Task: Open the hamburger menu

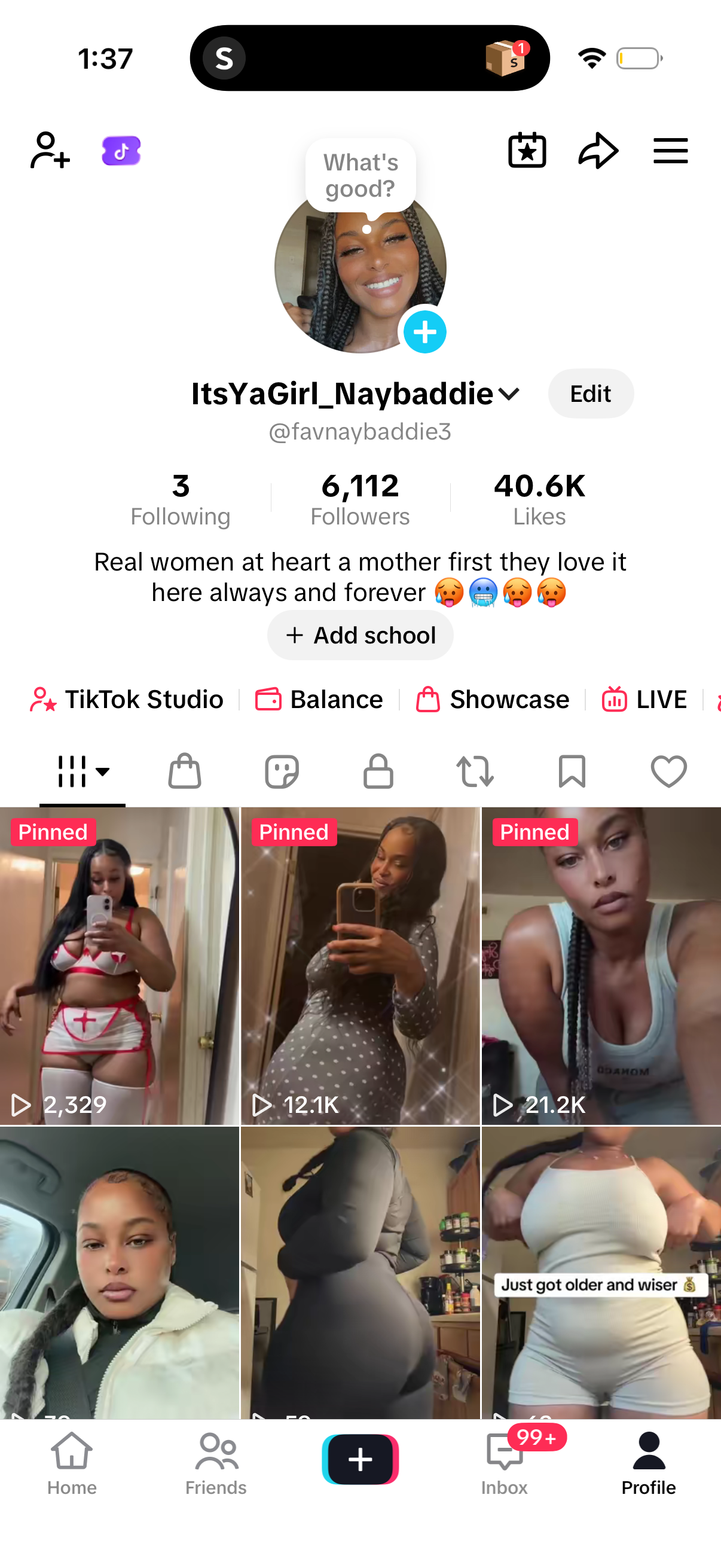Action: (670, 151)
